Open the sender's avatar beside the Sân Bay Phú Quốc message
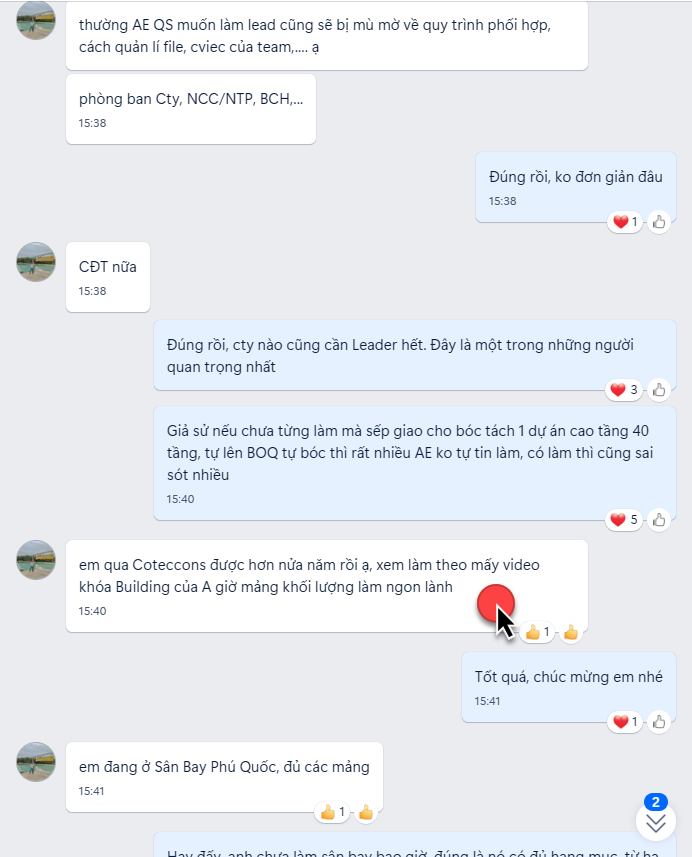The height and width of the screenshot is (857, 692). coord(36,762)
